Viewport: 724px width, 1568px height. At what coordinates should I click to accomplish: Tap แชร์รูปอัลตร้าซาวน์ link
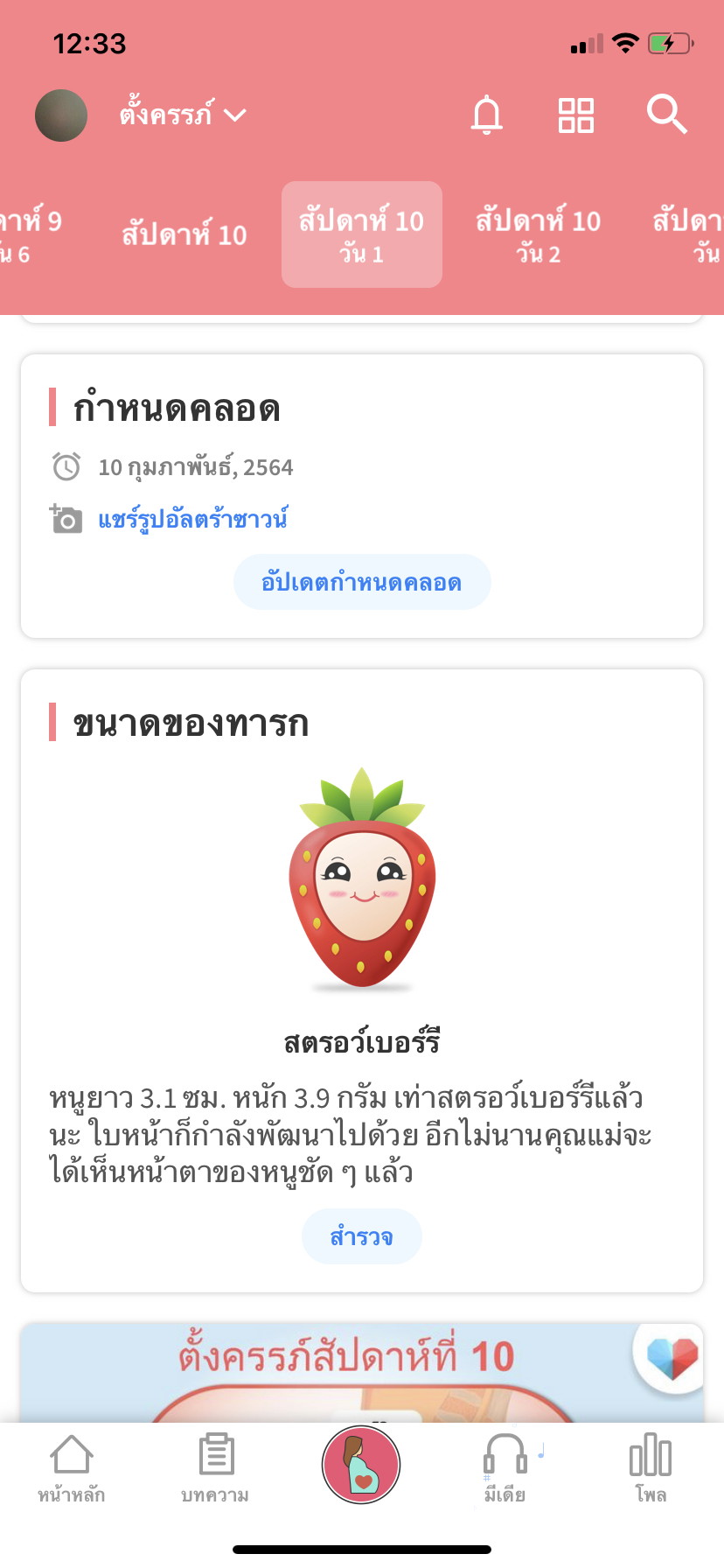click(192, 519)
